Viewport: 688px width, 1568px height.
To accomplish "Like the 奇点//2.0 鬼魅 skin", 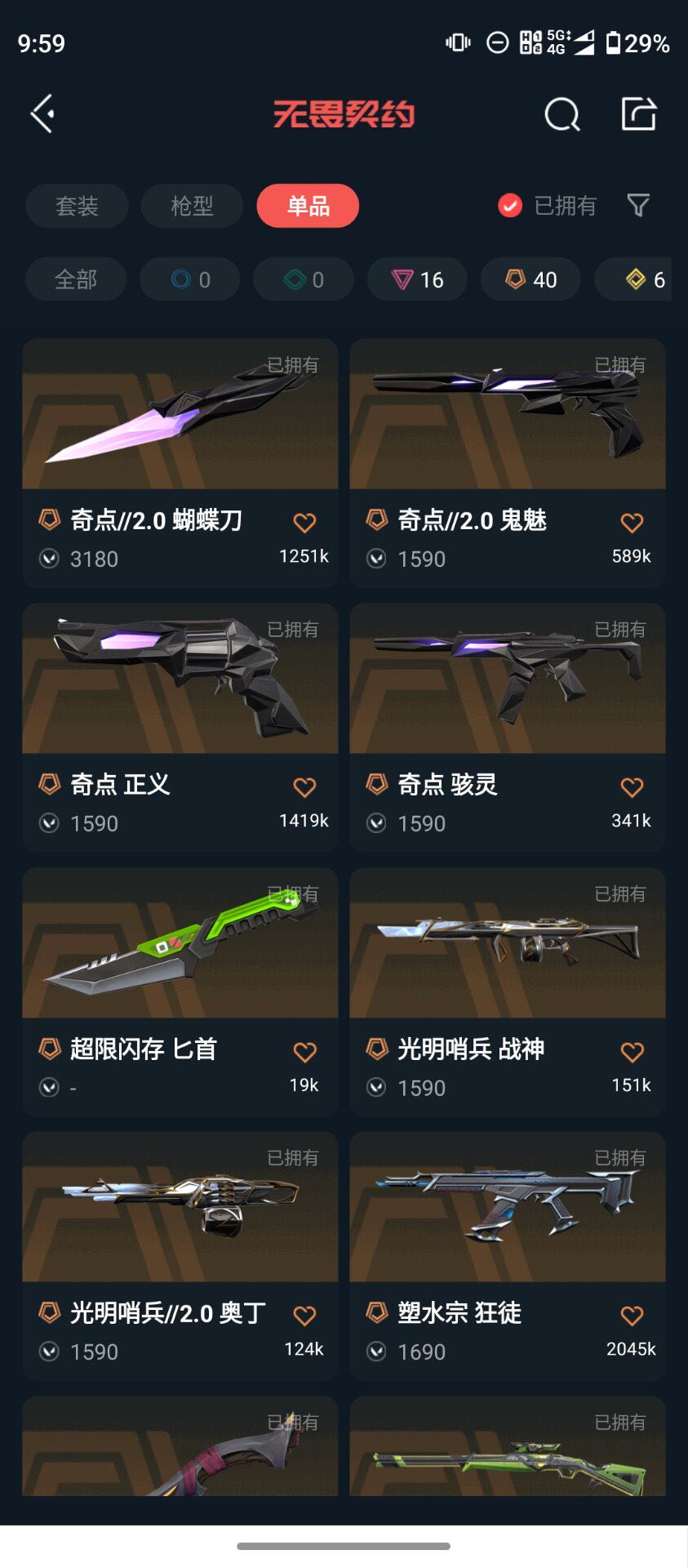I will (632, 523).
